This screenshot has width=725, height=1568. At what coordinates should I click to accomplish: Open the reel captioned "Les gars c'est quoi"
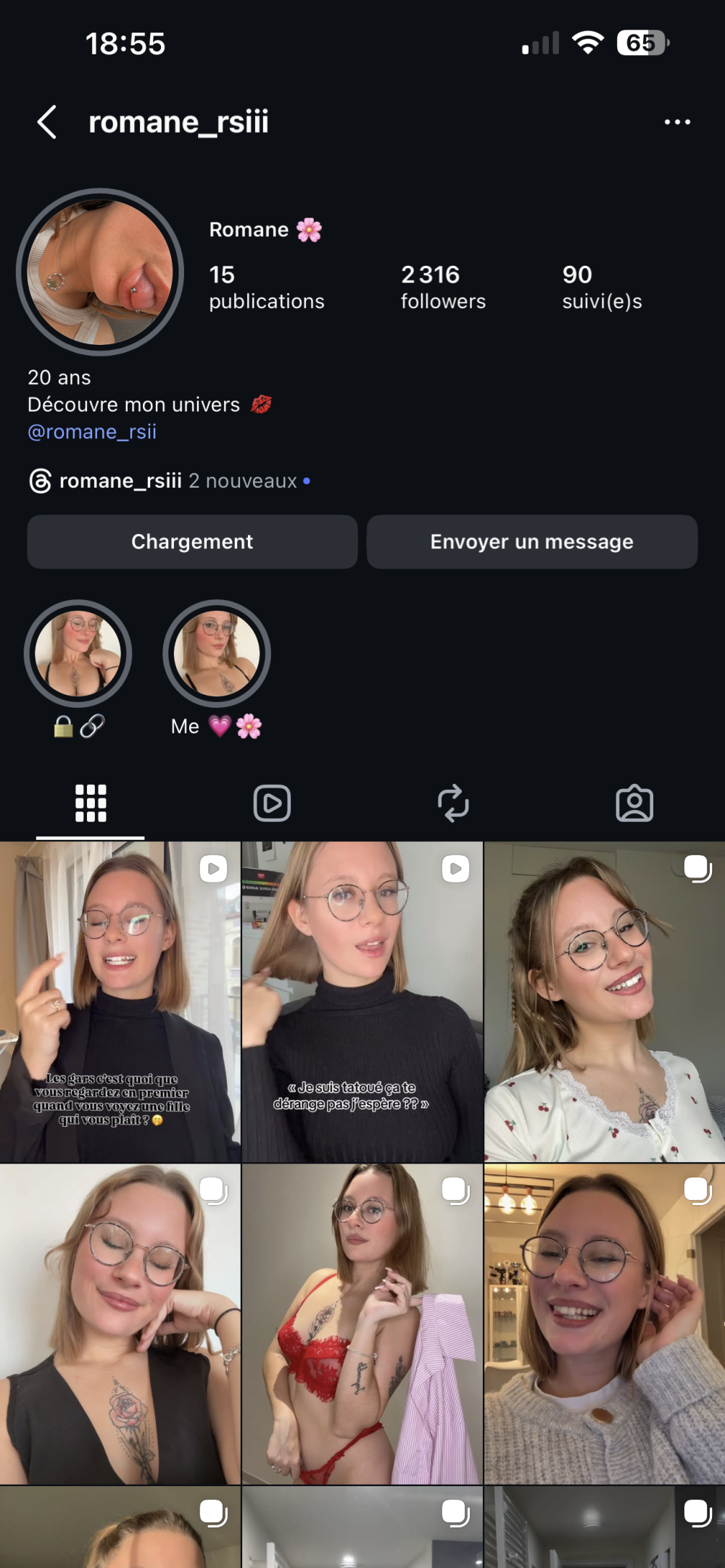click(x=120, y=1001)
